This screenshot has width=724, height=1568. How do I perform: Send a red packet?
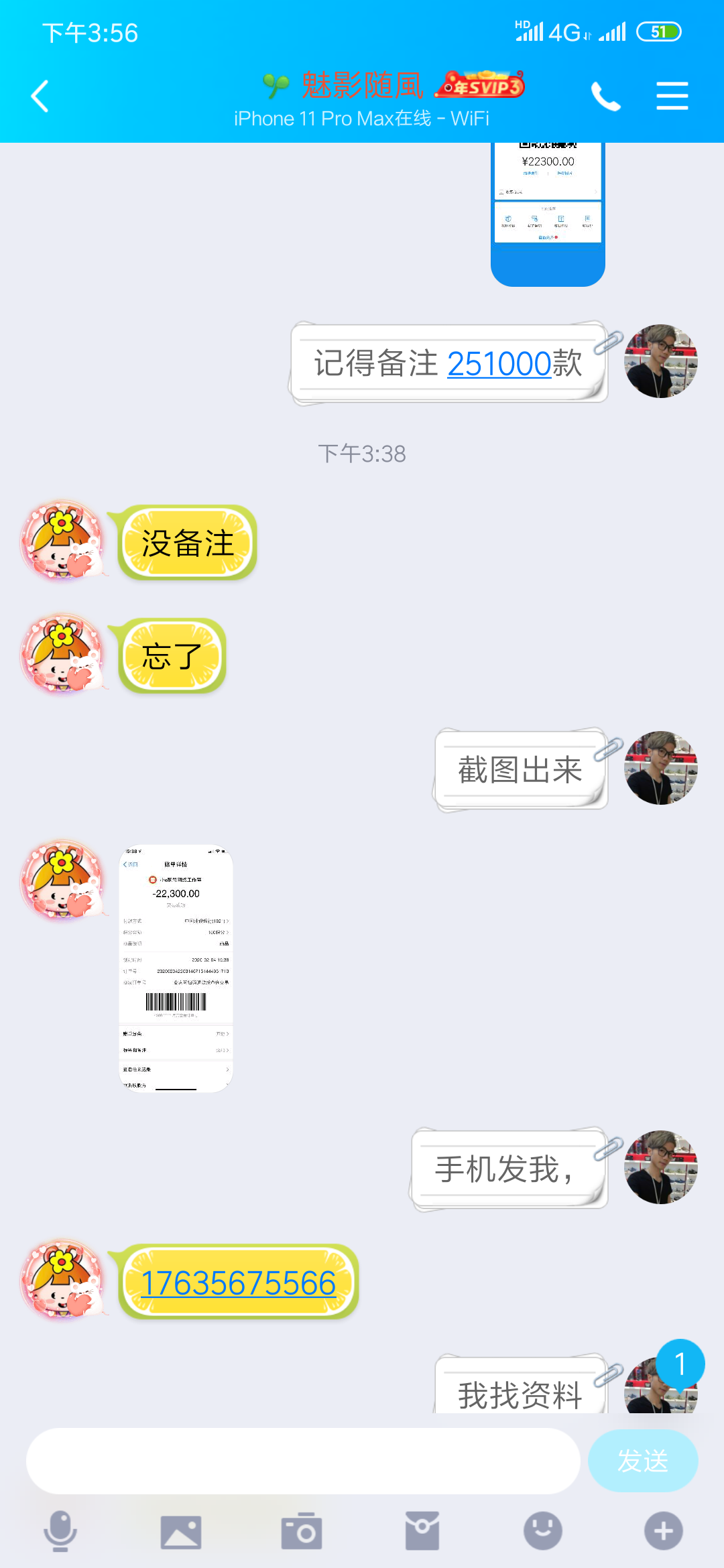click(x=422, y=1531)
